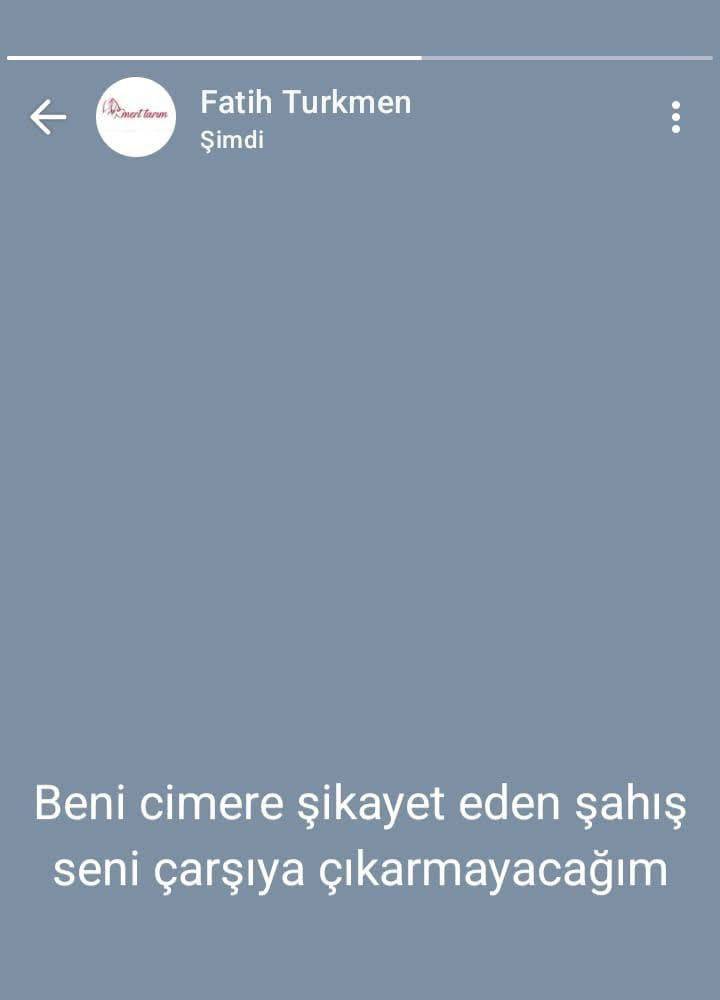This screenshot has height=1000, width=720.
Task: Open the three-dot overflow menu
Action: click(676, 118)
